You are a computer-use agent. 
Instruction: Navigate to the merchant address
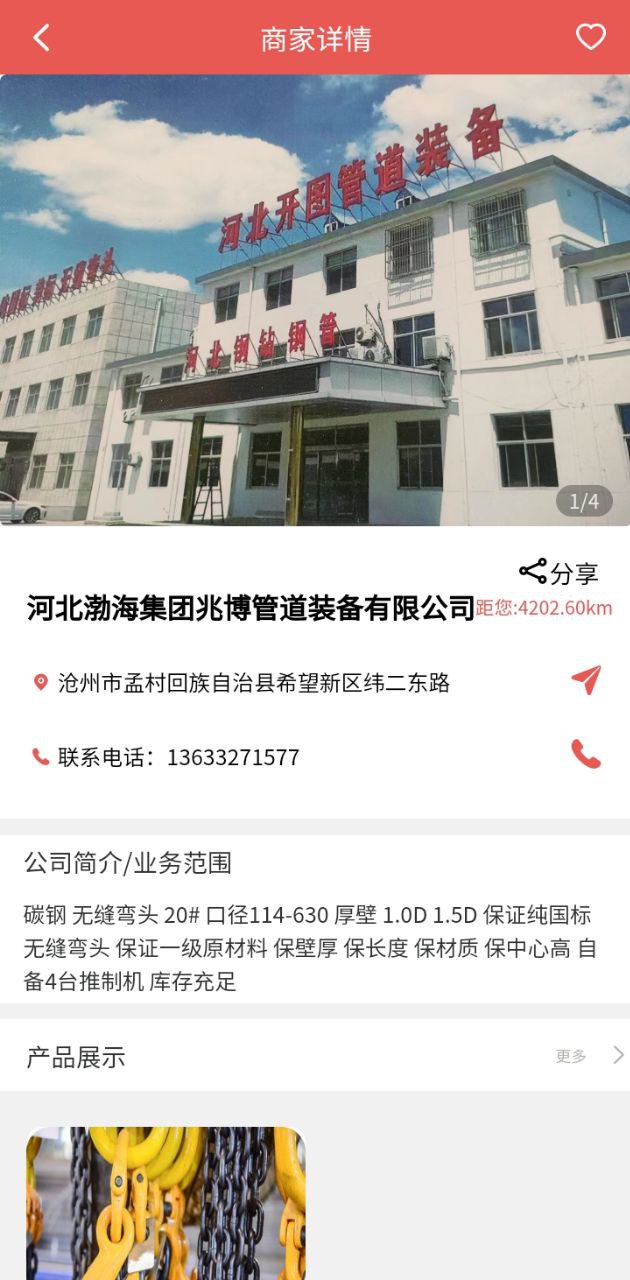click(x=586, y=681)
